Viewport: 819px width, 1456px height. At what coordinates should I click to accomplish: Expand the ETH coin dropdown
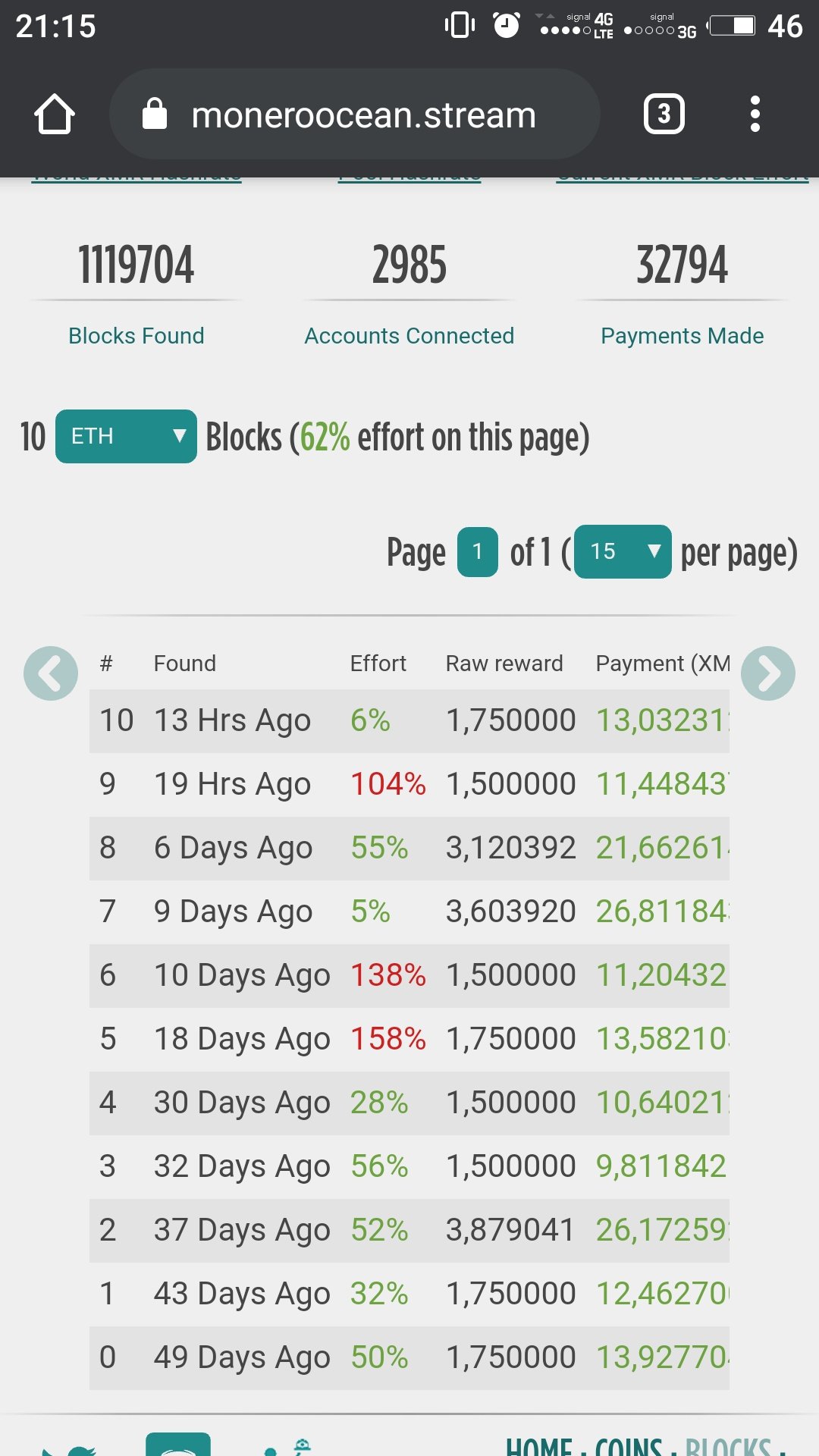(126, 437)
